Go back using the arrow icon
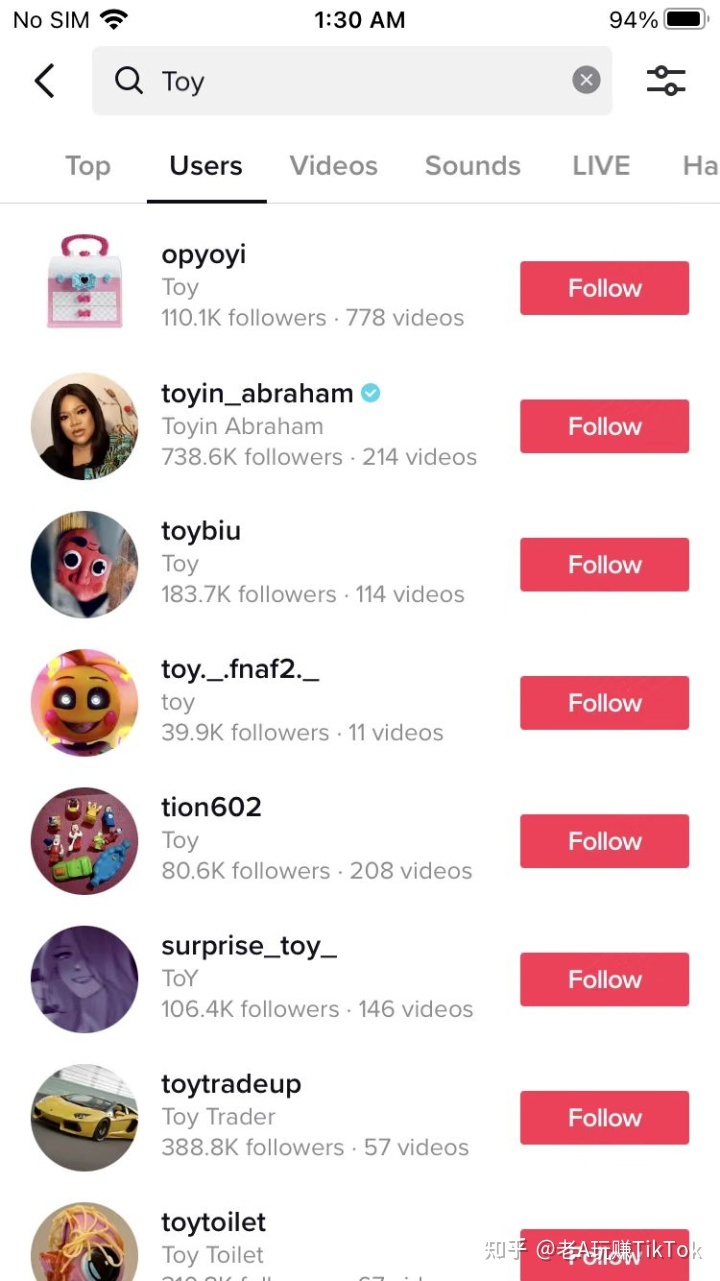Screen dimensions: 720x1281 tap(44, 81)
